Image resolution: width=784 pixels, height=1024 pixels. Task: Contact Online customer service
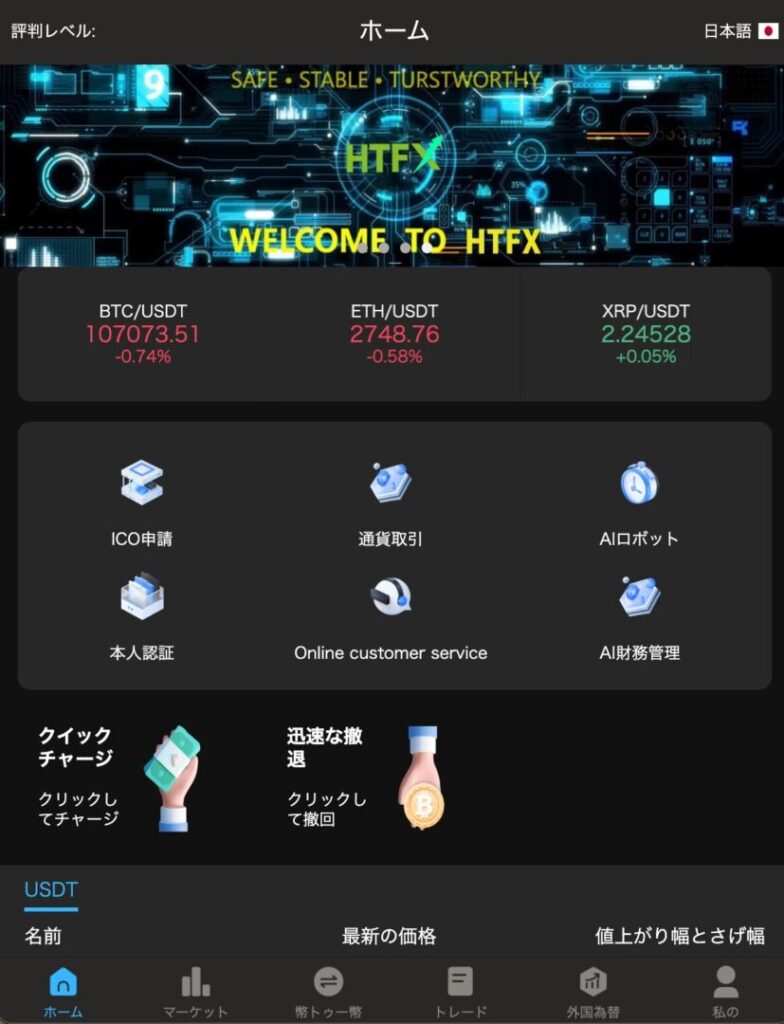click(390, 616)
